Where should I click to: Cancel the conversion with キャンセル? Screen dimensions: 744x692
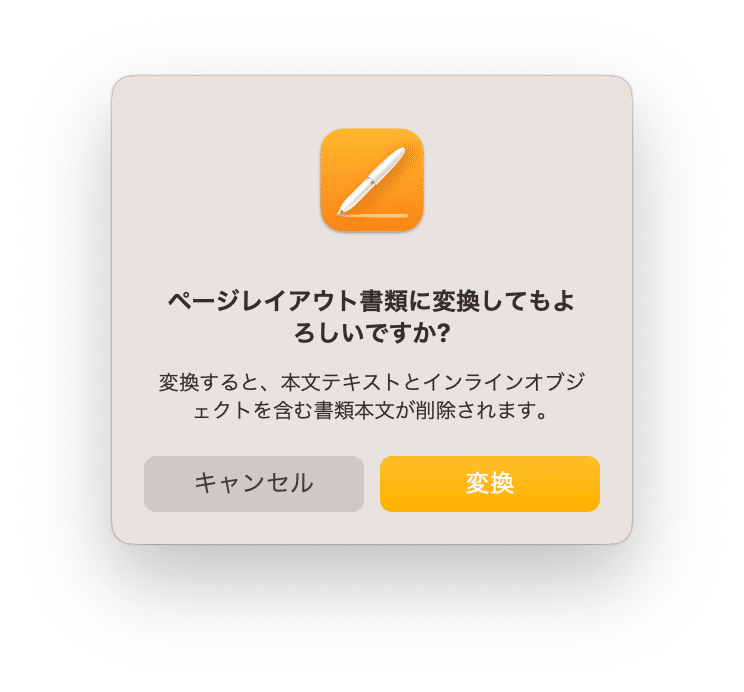click(254, 484)
